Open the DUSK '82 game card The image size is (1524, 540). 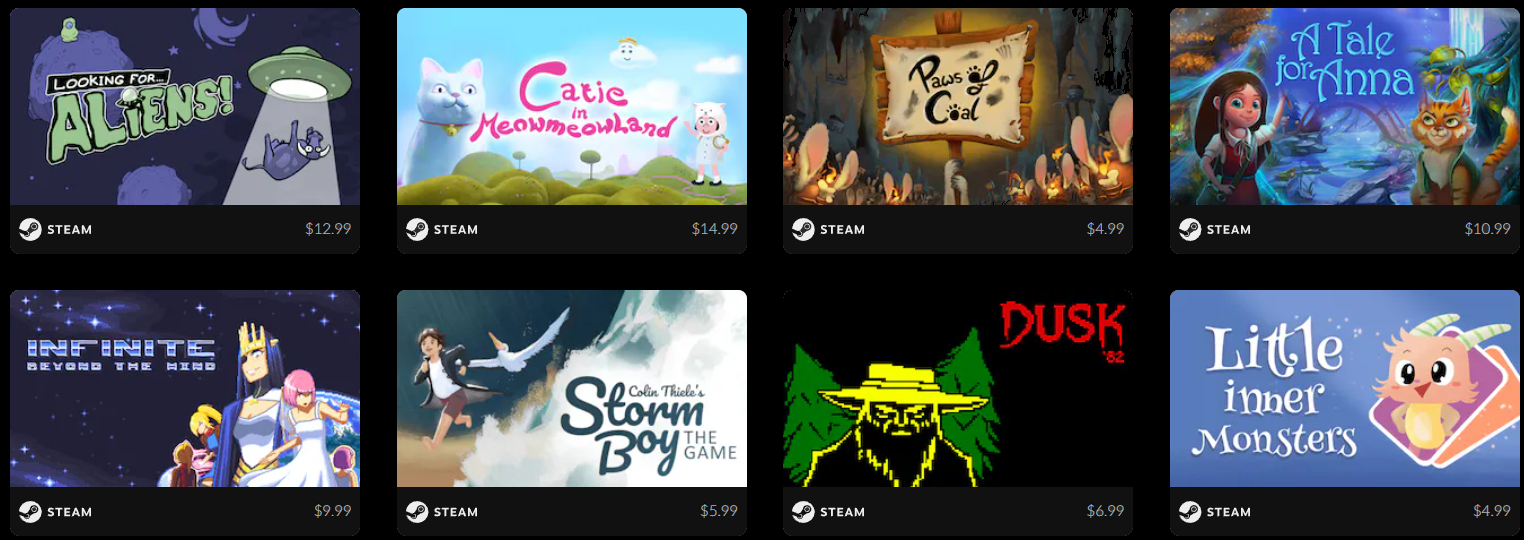pos(957,389)
